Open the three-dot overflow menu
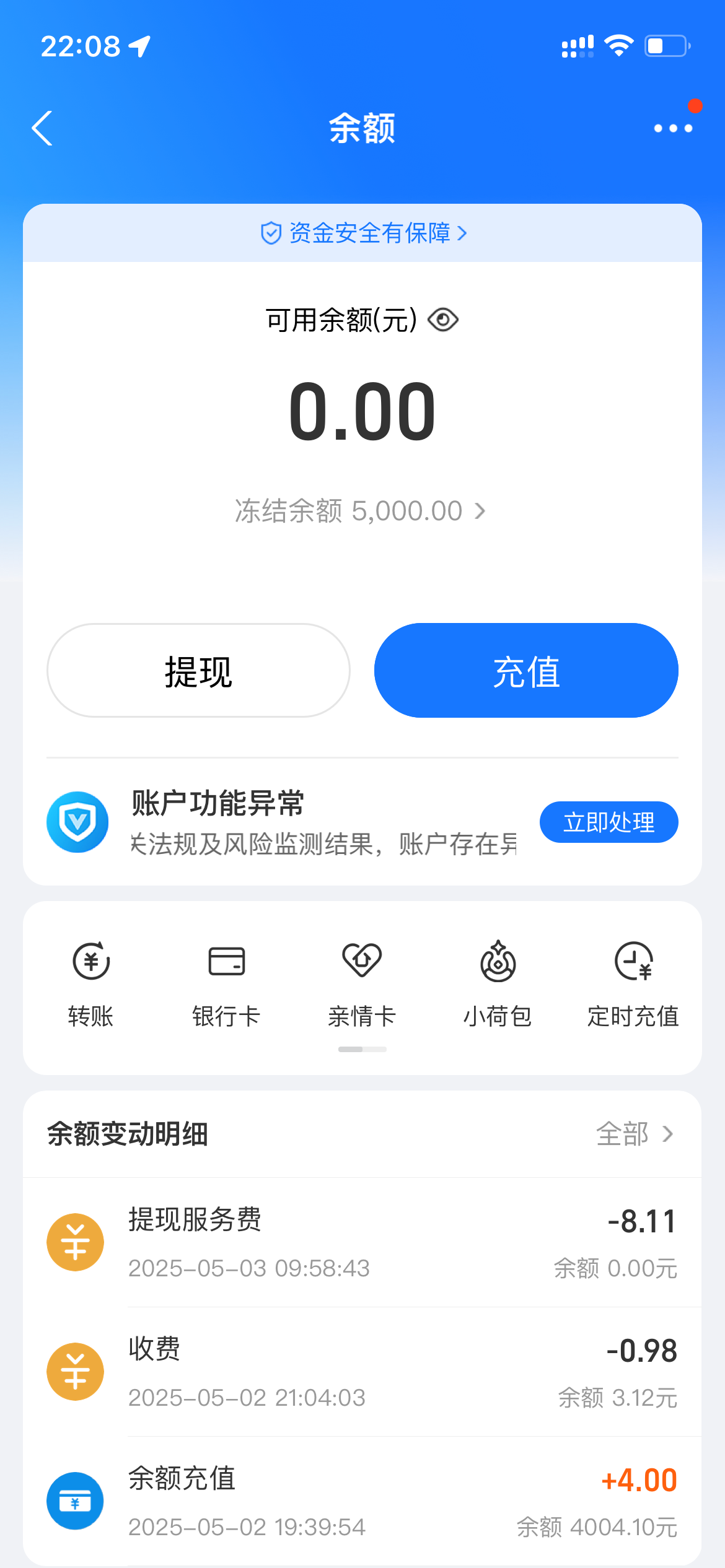This screenshot has width=725, height=1568. (x=673, y=128)
